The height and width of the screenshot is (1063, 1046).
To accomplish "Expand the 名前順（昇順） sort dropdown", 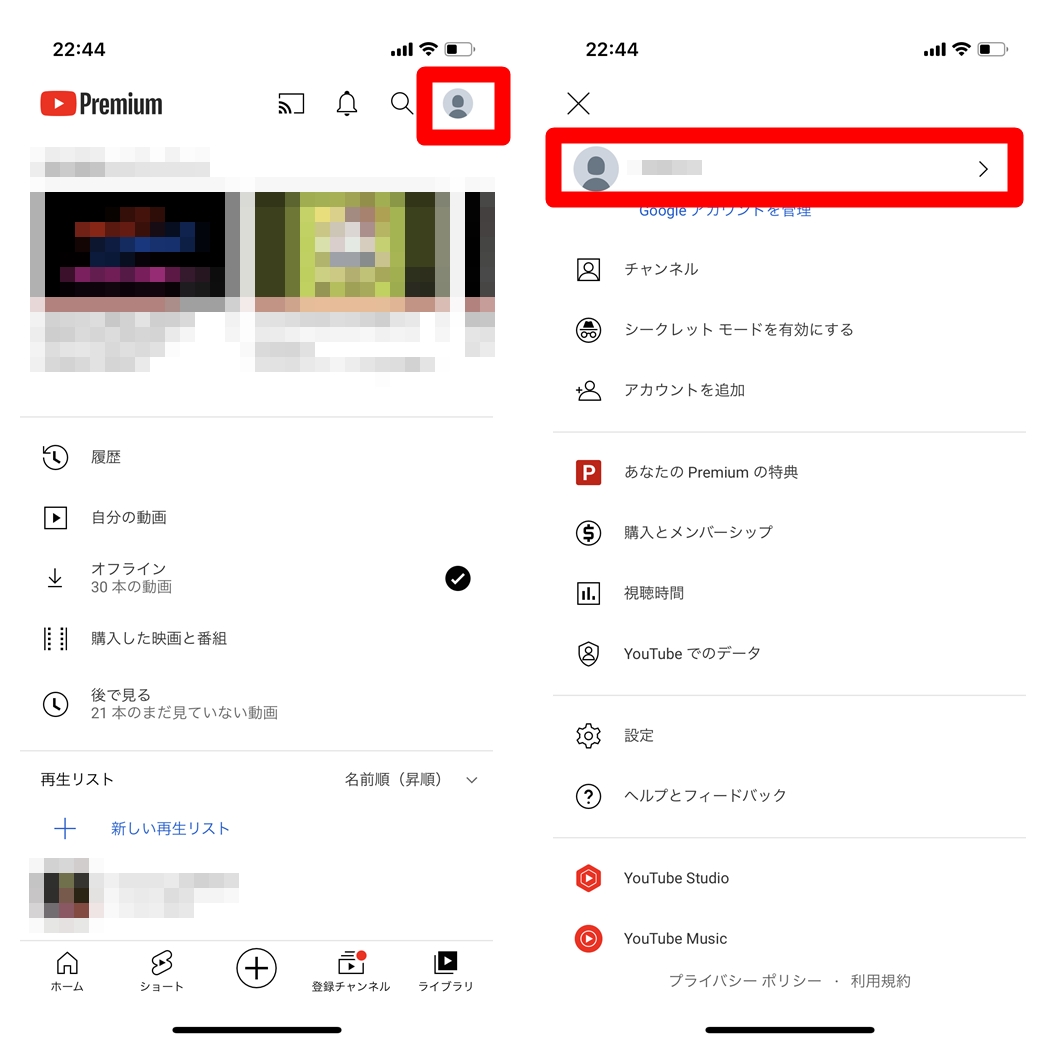I will tap(411, 780).
